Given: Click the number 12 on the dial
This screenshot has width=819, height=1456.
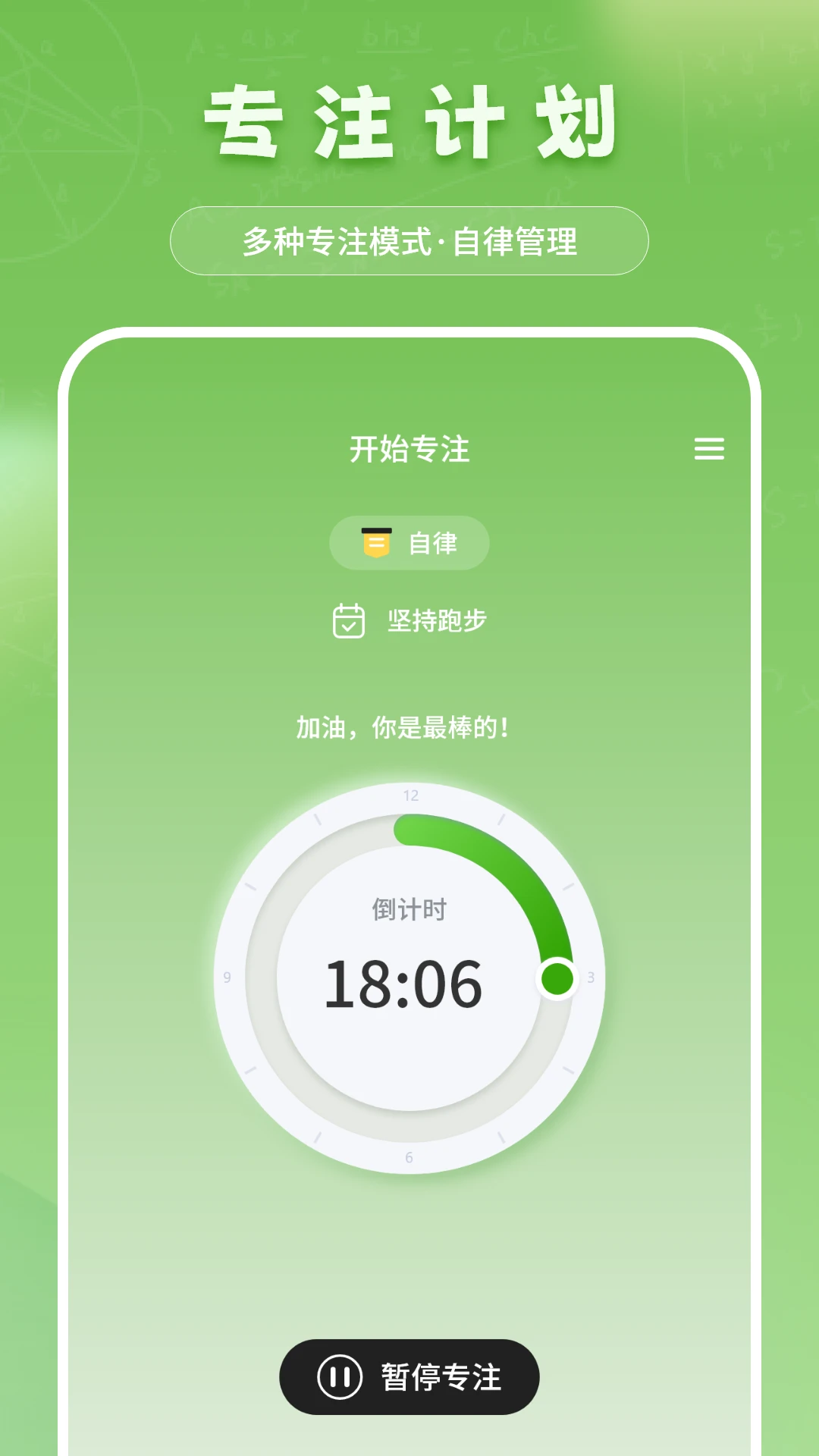Looking at the screenshot, I should pyautogui.click(x=409, y=795).
